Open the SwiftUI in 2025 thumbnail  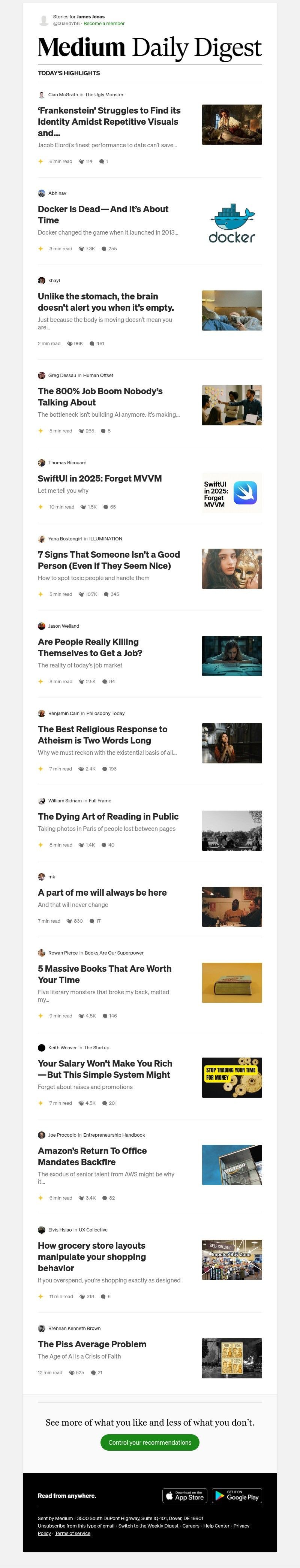click(232, 492)
